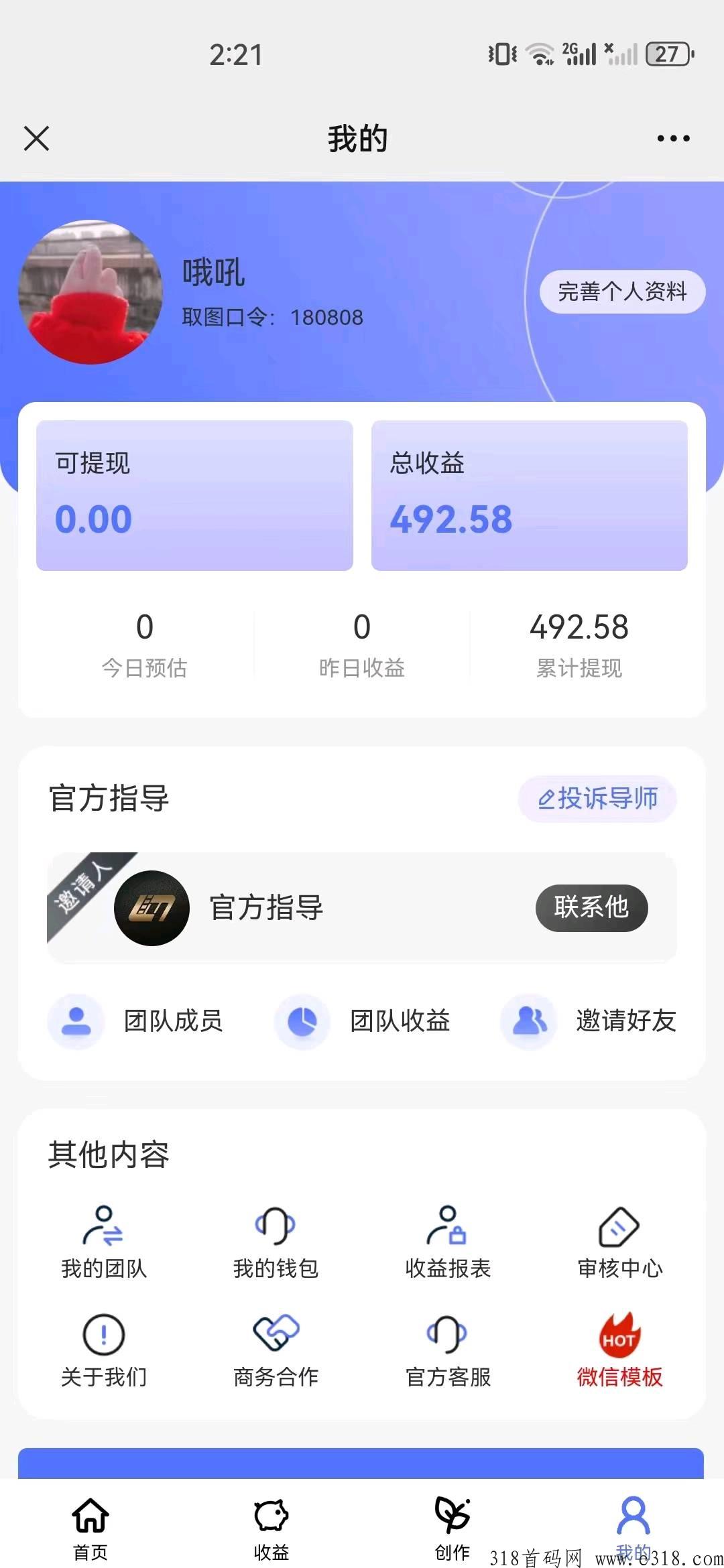View the 收益报表 report
Viewport: 724px width, 1568px height.
[448, 1242]
